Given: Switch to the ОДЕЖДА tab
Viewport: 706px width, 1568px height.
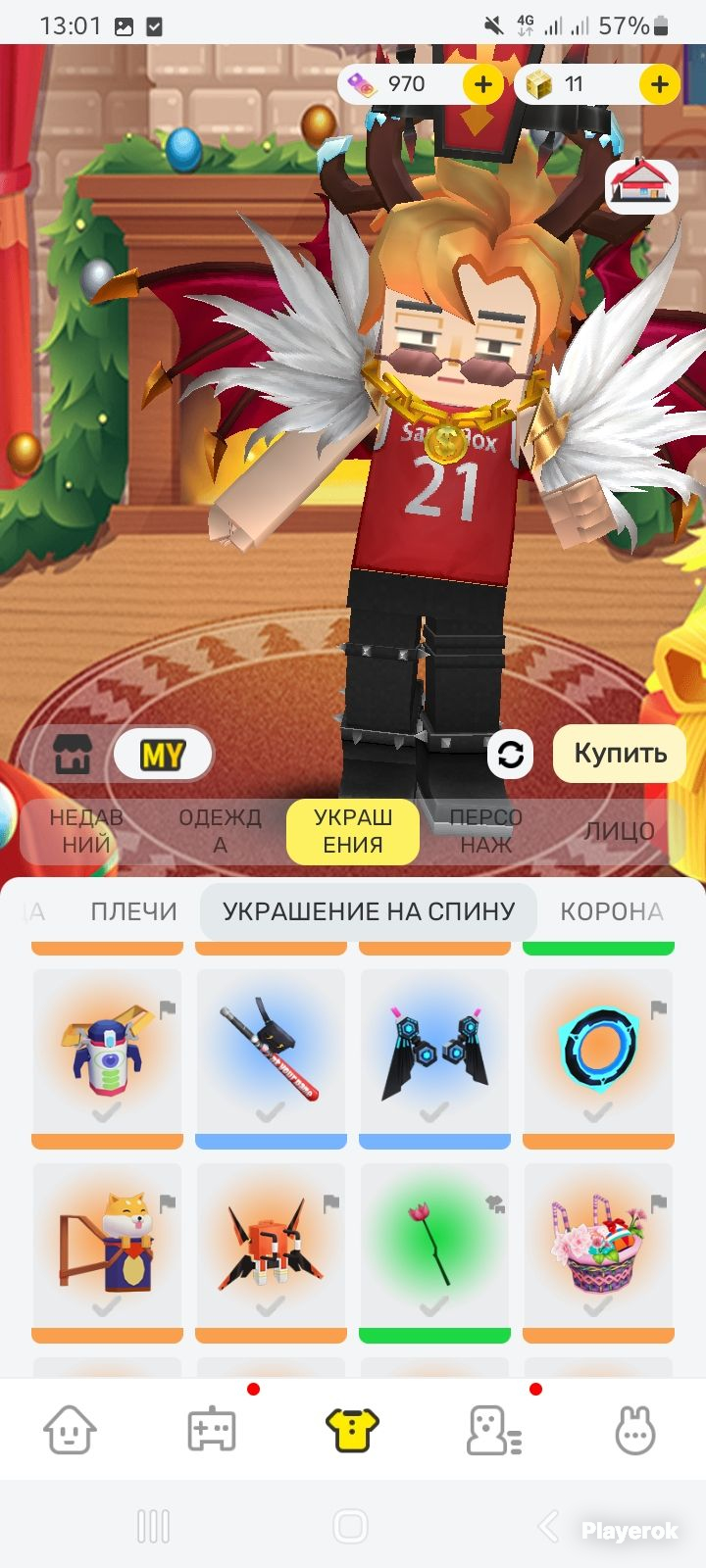Looking at the screenshot, I should [x=220, y=831].
